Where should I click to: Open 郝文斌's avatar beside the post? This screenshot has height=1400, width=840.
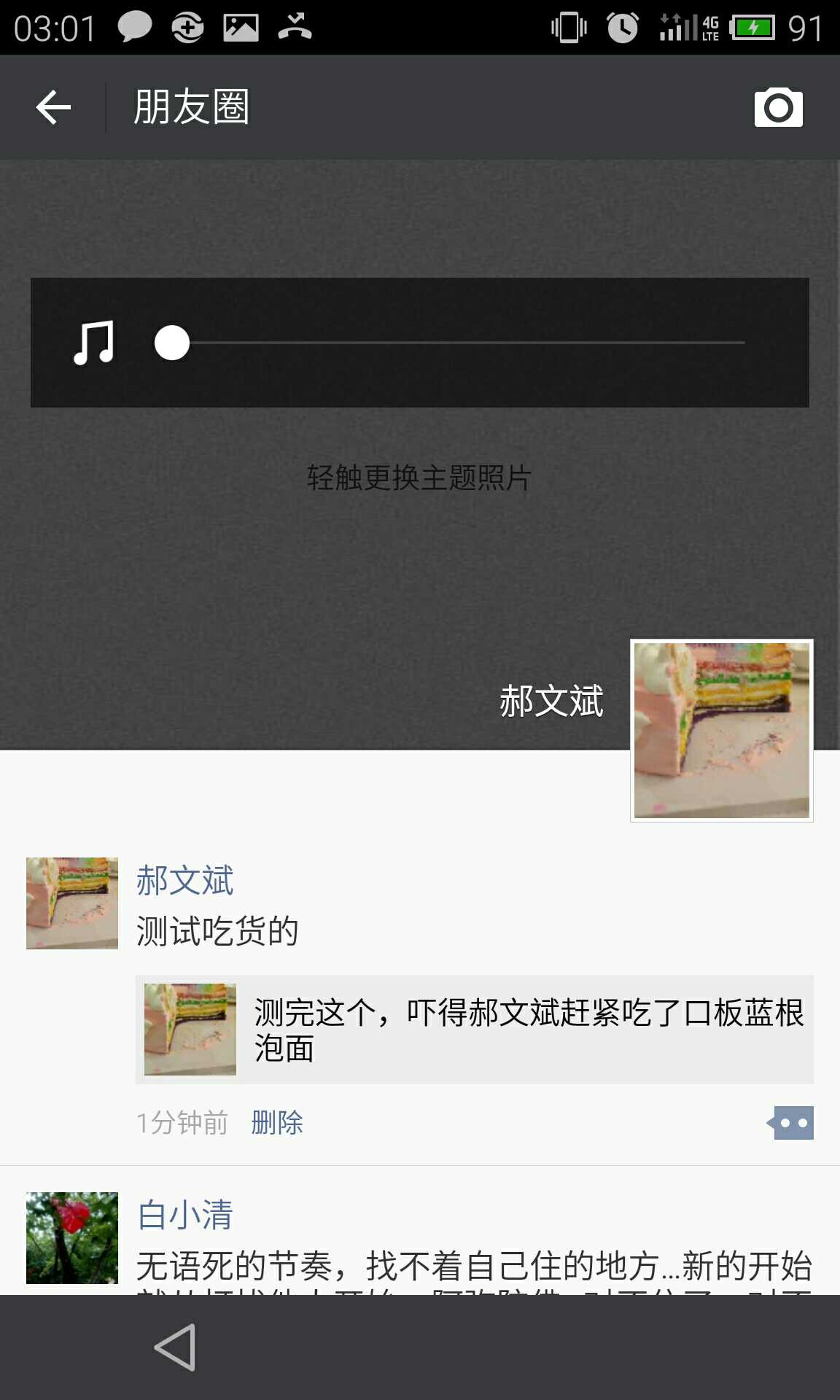(72, 903)
